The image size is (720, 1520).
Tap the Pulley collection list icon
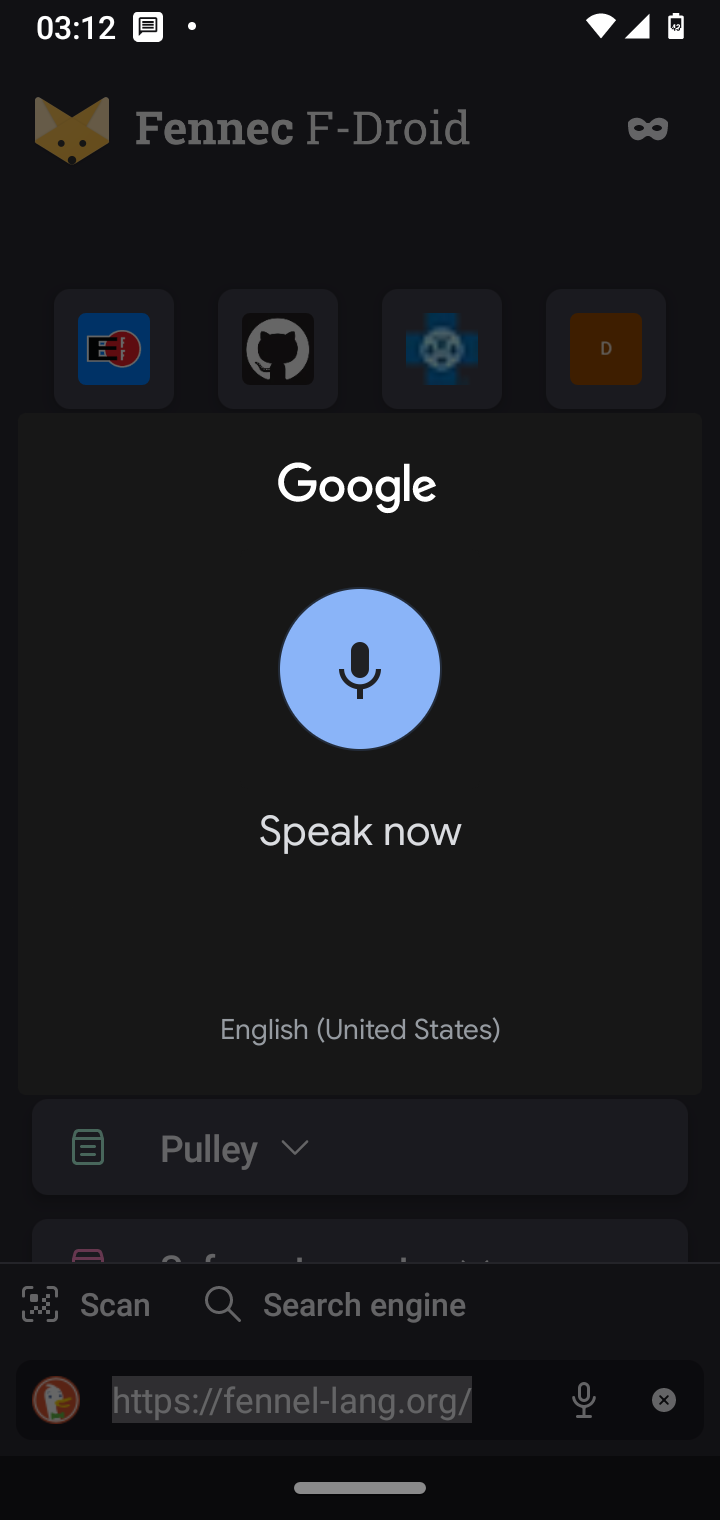point(88,1147)
